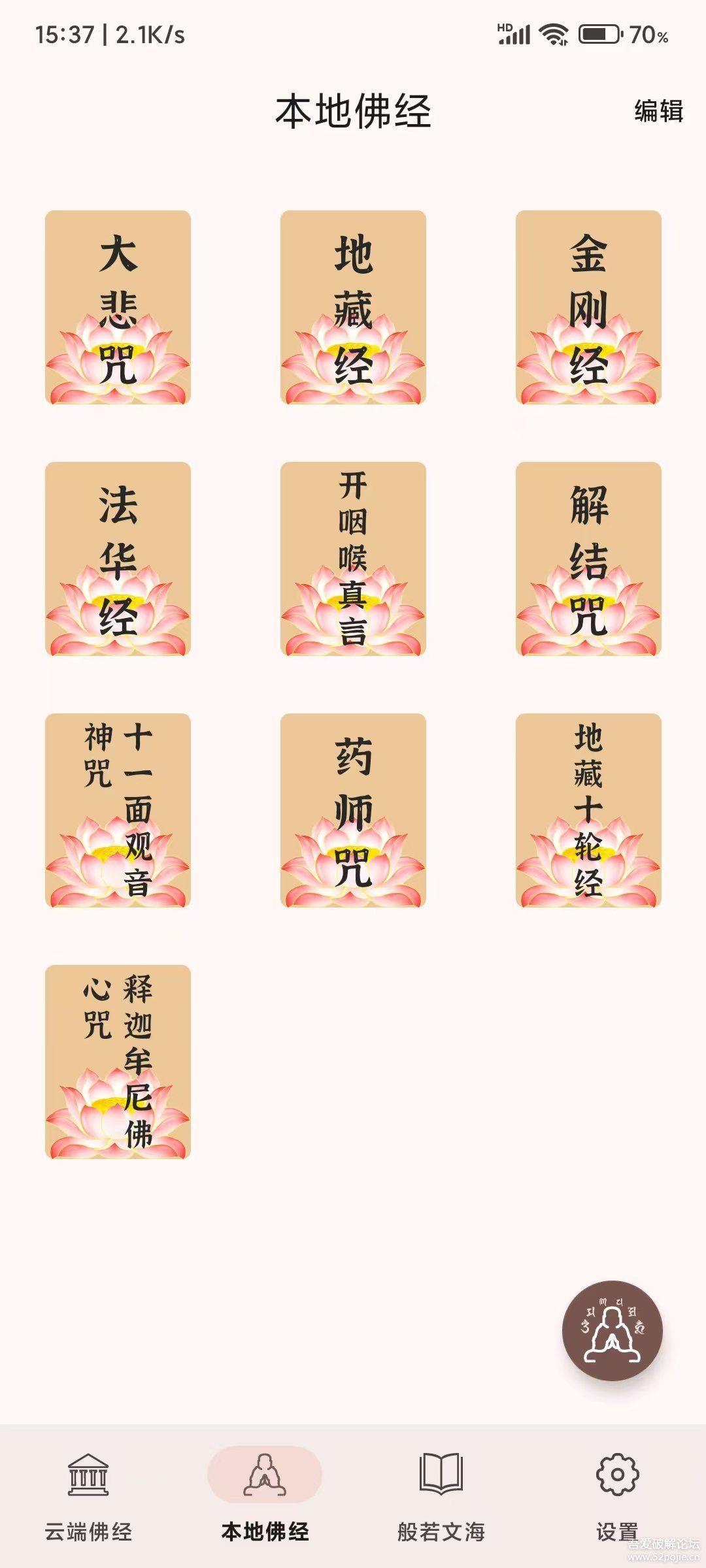
Task: Open the 开咽喉真言 card
Action: click(x=353, y=559)
